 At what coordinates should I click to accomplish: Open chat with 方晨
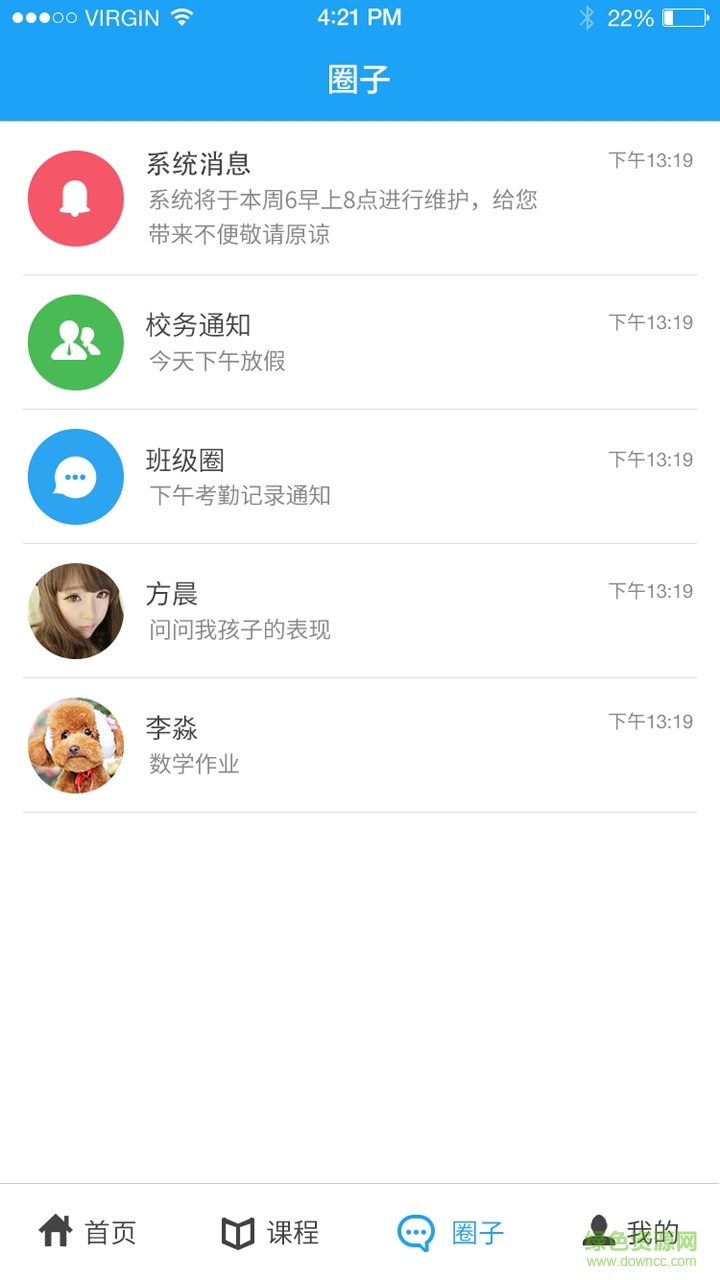point(360,611)
